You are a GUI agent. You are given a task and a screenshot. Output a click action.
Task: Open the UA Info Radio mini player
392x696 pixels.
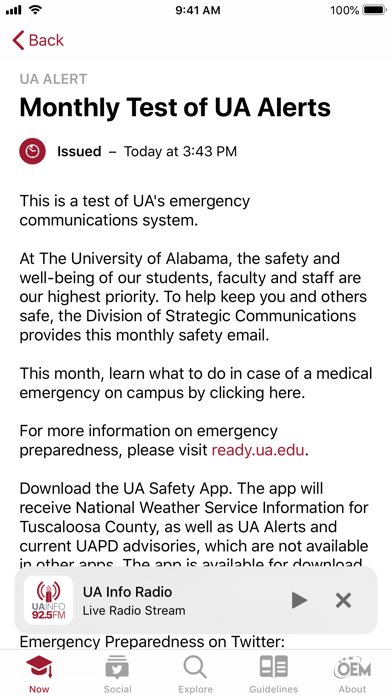pyautogui.click(x=196, y=600)
